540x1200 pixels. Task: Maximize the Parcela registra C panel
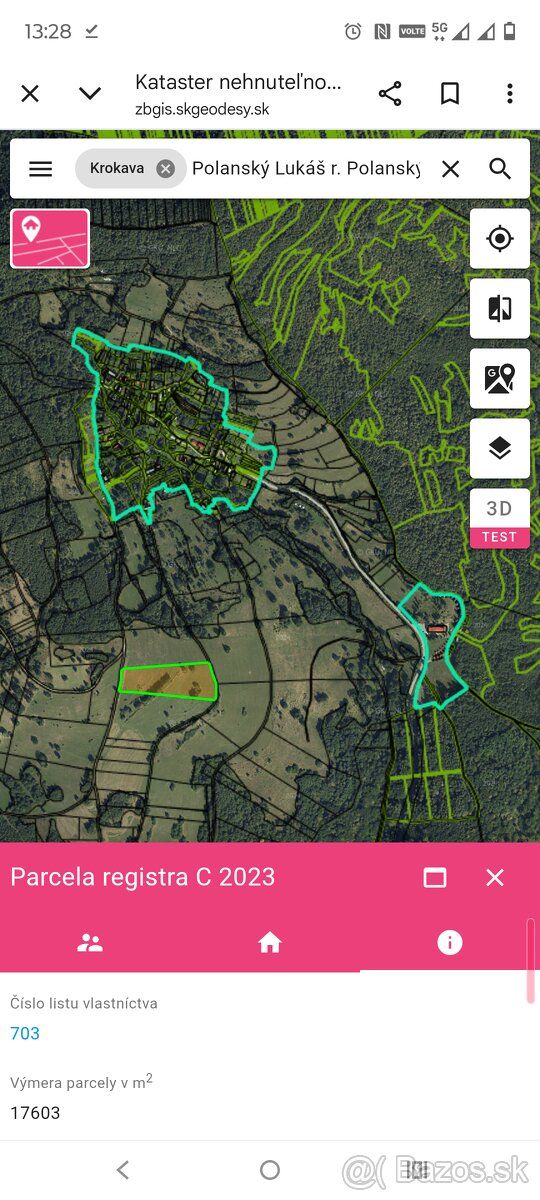click(435, 877)
